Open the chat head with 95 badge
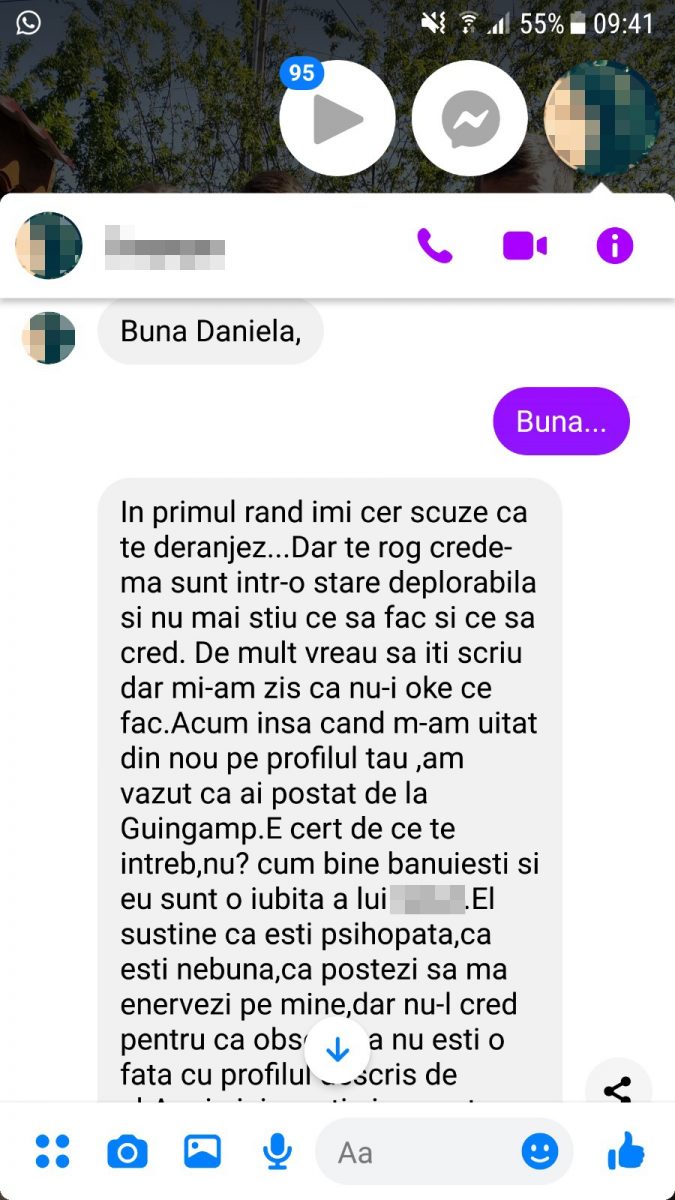 point(337,119)
